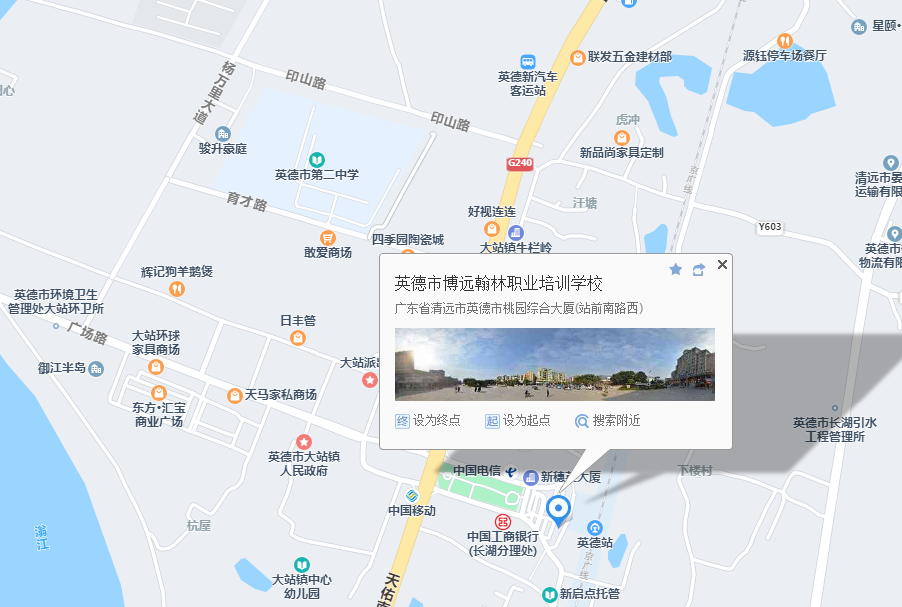Favorite this place with the star icon
Viewport: 902px width, 607px height.
pyautogui.click(x=675, y=270)
